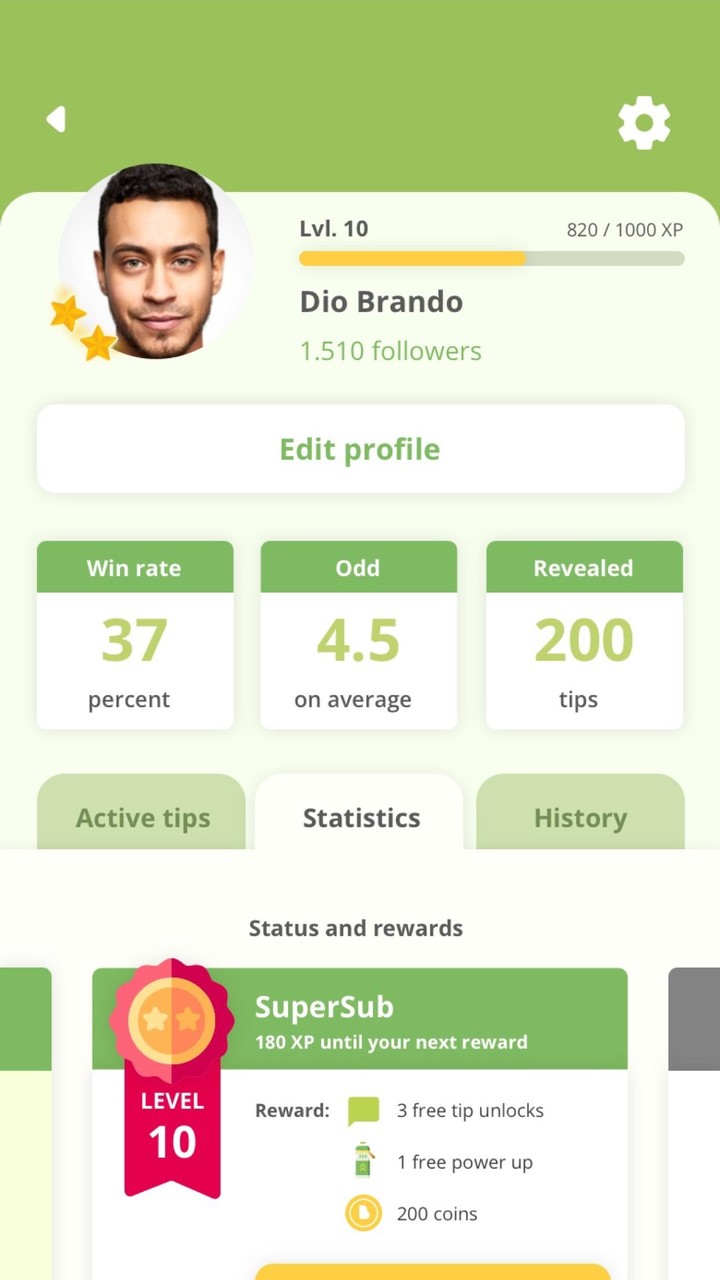Go back with the top-left arrow

pyautogui.click(x=56, y=120)
